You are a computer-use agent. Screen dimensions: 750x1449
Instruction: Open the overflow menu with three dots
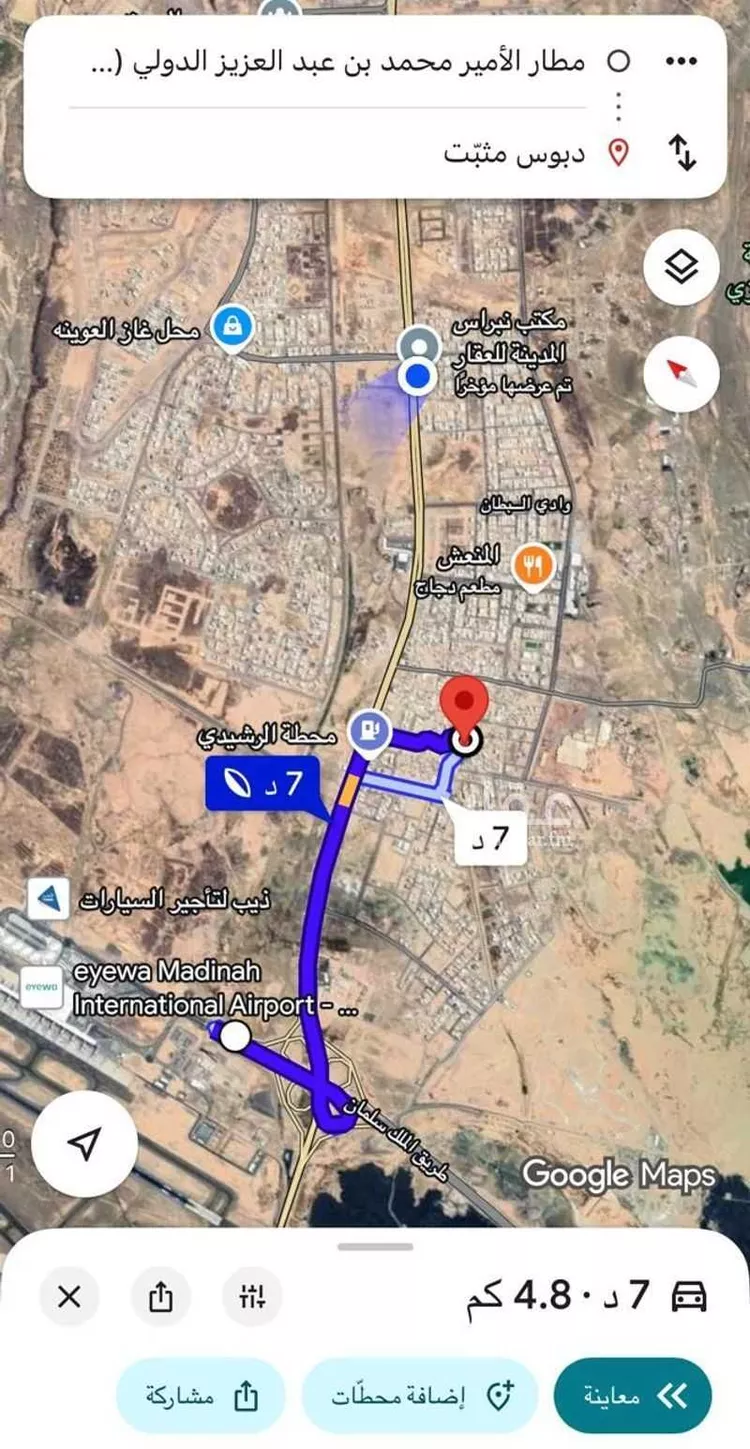(682, 60)
